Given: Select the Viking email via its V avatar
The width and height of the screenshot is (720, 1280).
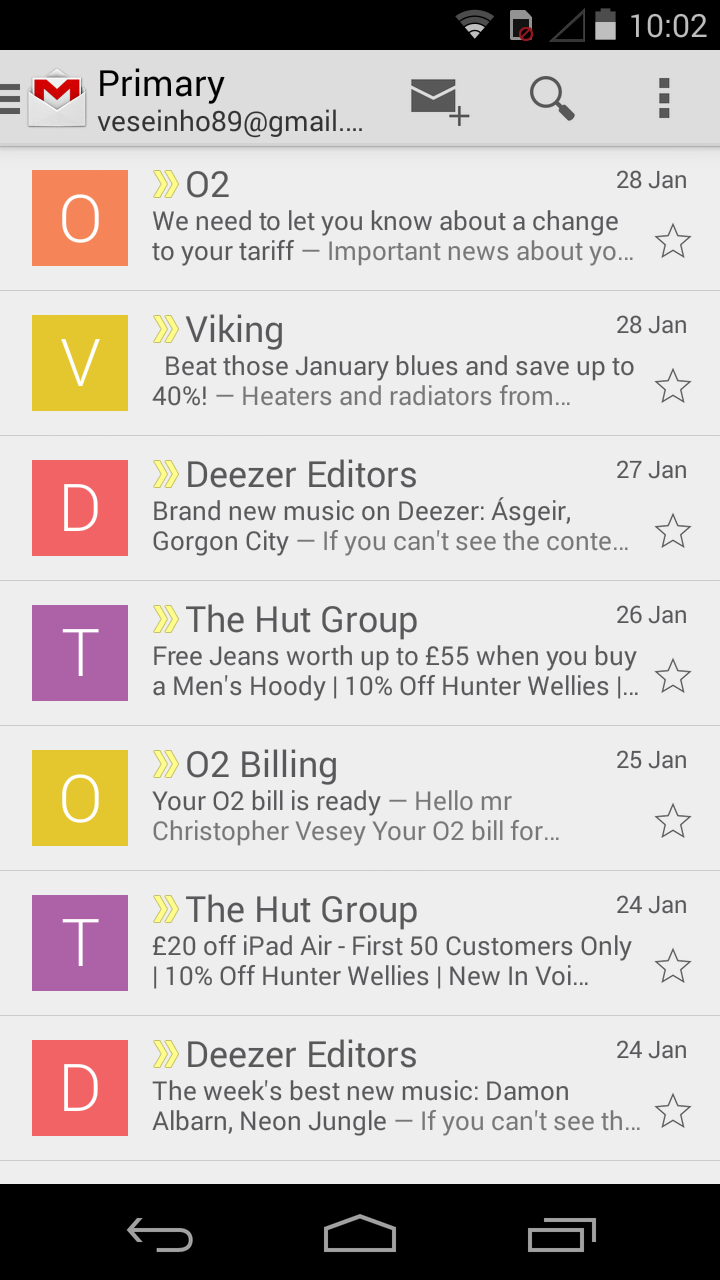Looking at the screenshot, I should point(80,363).
